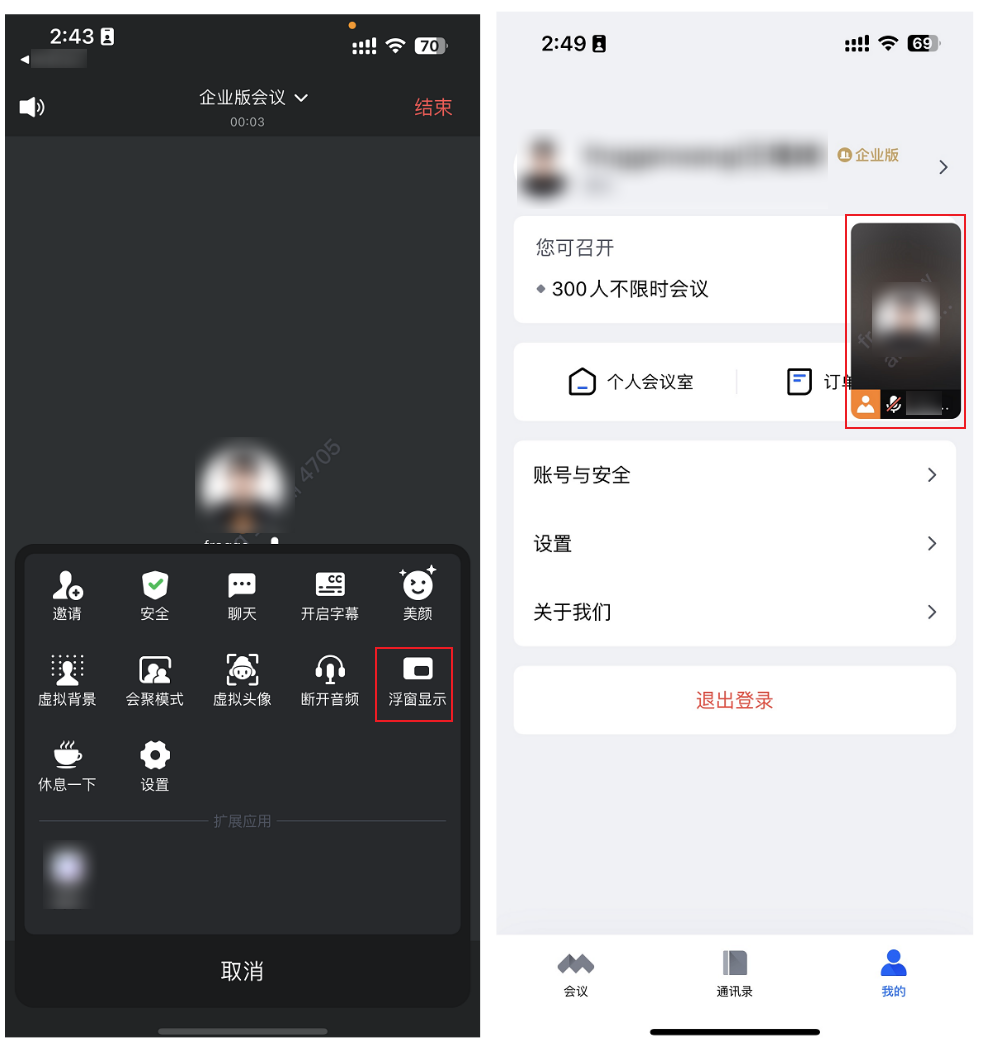Select 会聚模式
The image size is (987, 1046).
click(155, 680)
